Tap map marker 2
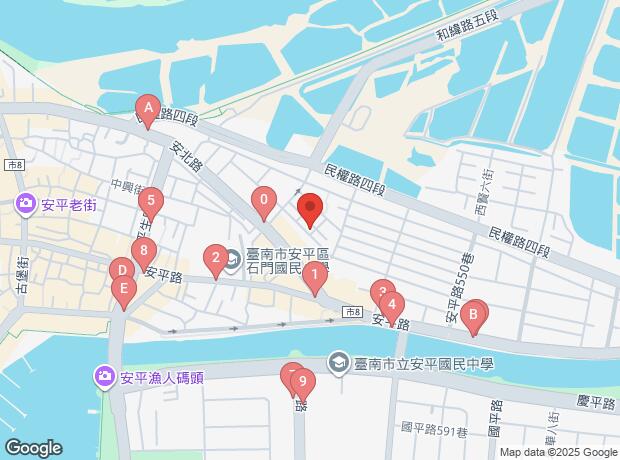The image size is (620, 460). click(215, 260)
